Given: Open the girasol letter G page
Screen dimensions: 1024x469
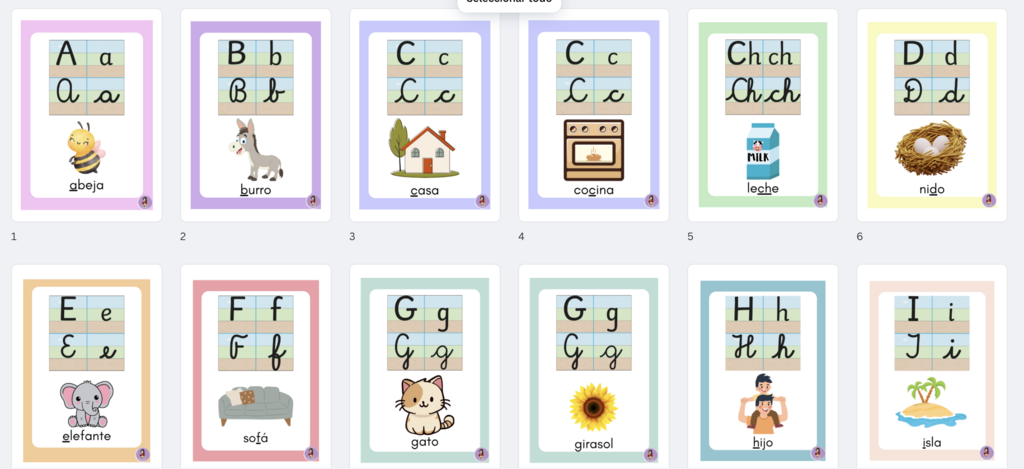Looking at the screenshot, I should [x=594, y=368].
